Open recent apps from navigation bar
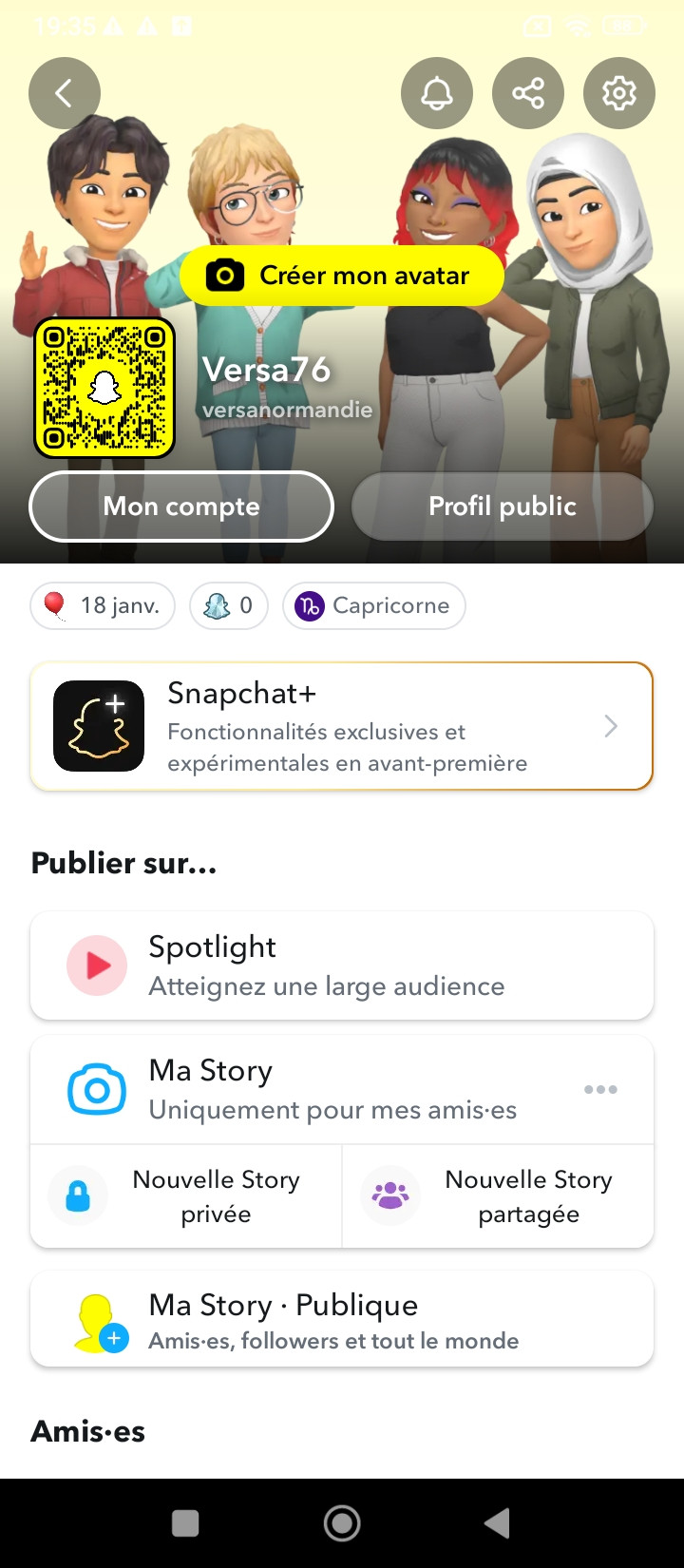 (x=185, y=1523)
